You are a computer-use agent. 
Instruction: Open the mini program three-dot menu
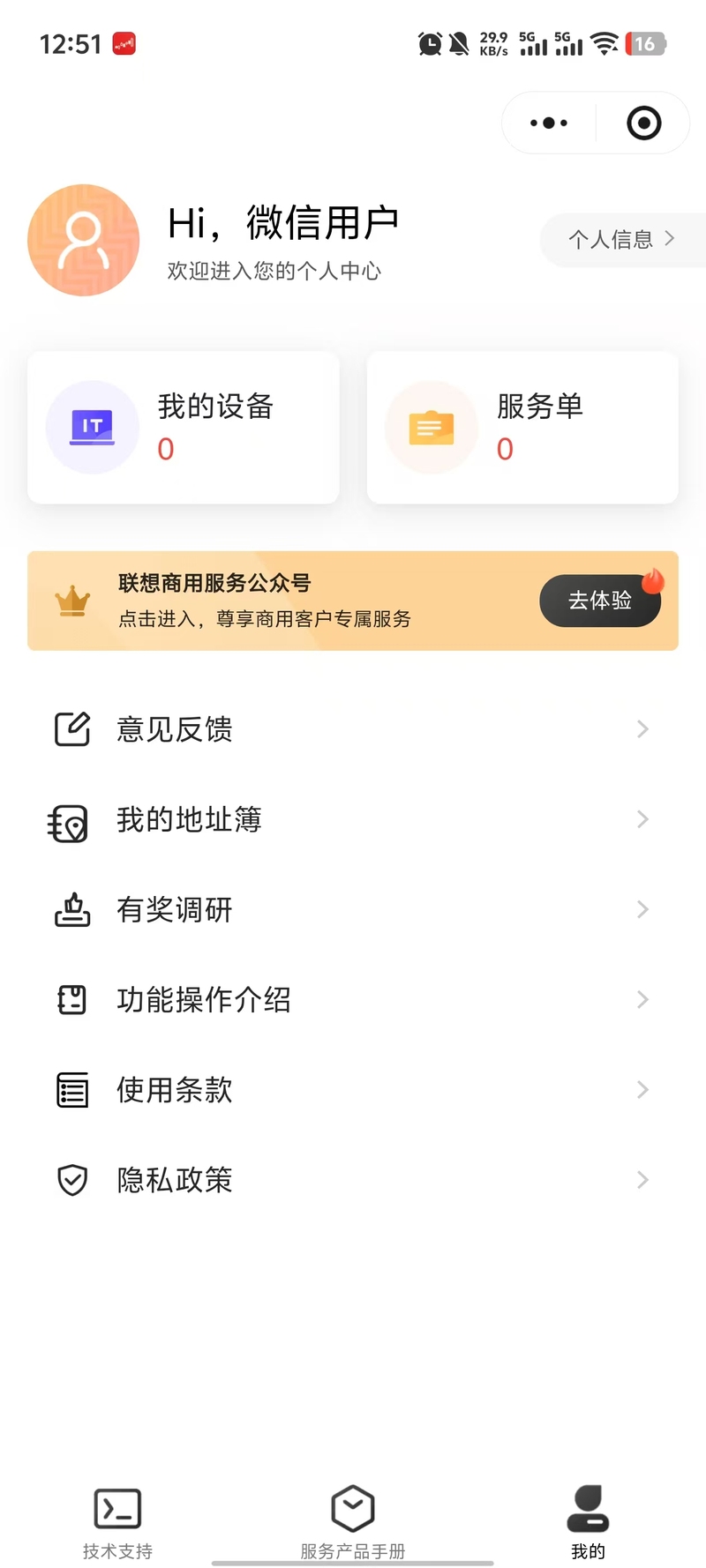click(549, 123)
